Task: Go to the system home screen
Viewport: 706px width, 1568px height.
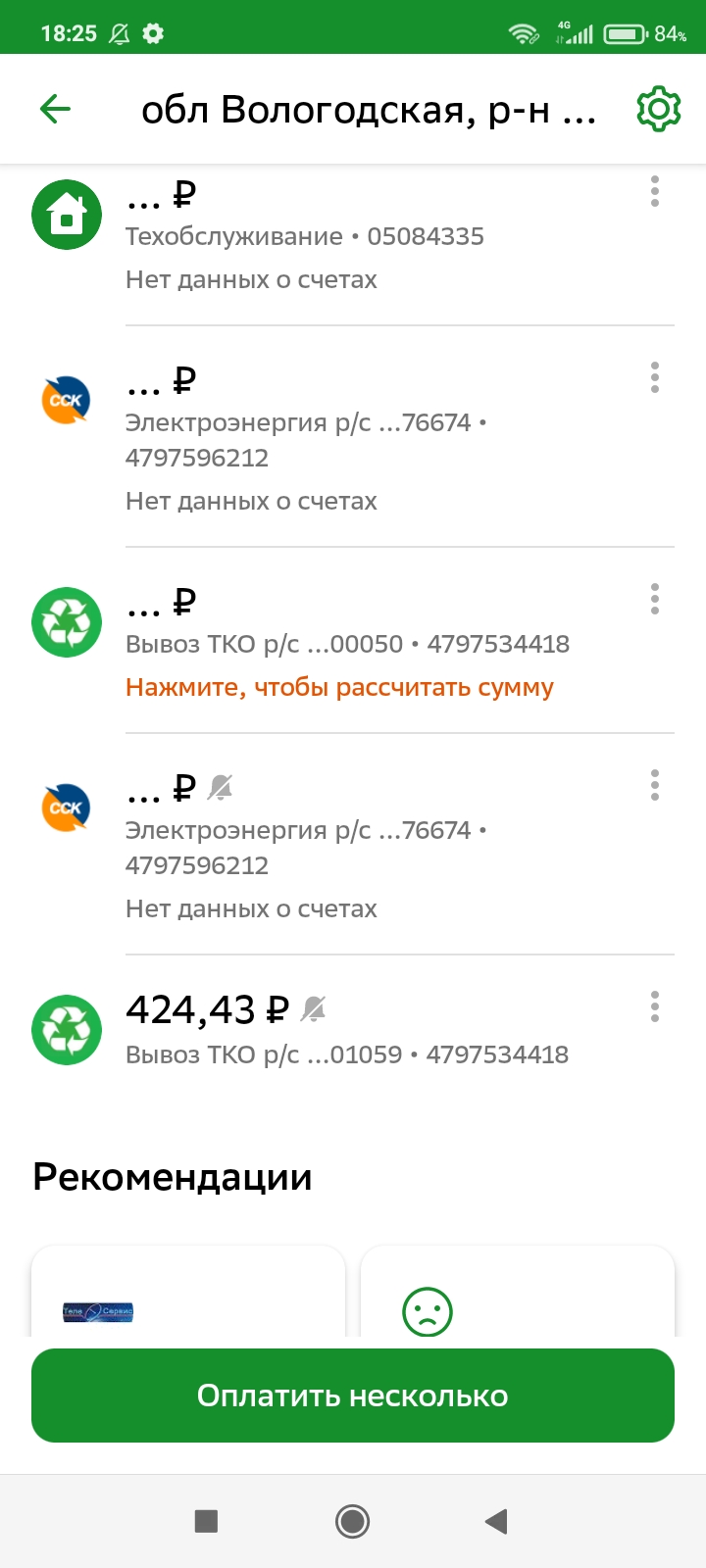Action: 353,1521
